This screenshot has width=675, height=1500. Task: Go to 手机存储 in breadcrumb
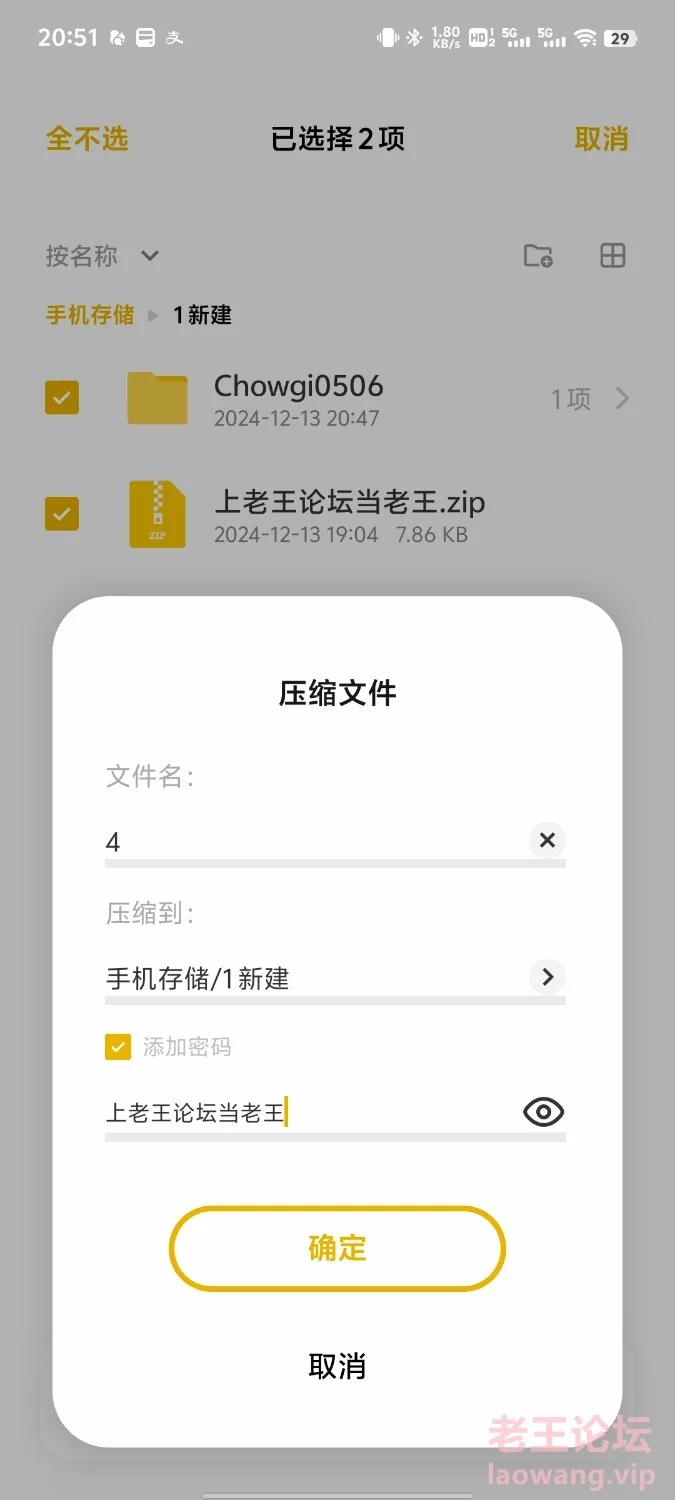(90, 315)
